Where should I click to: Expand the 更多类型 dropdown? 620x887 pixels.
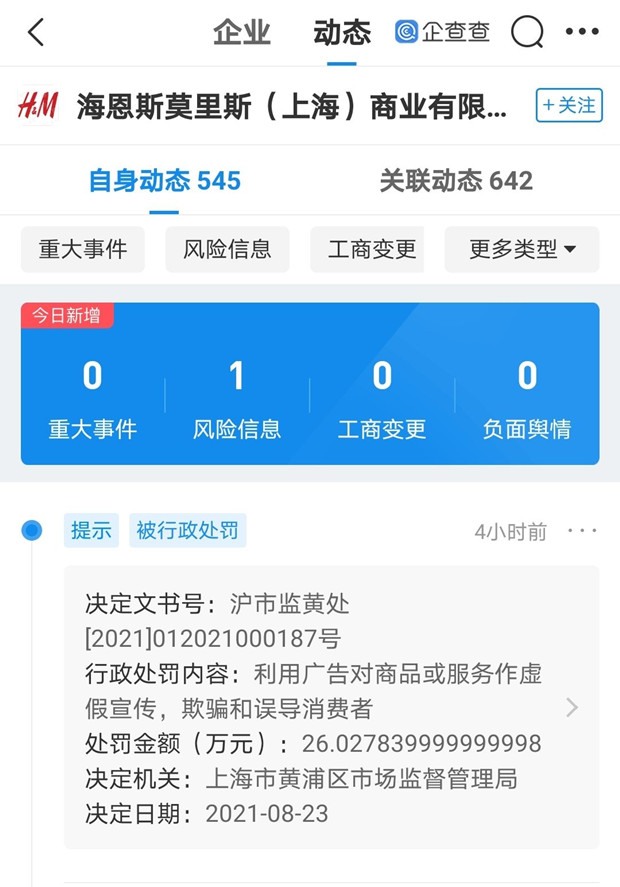point(522,250)
